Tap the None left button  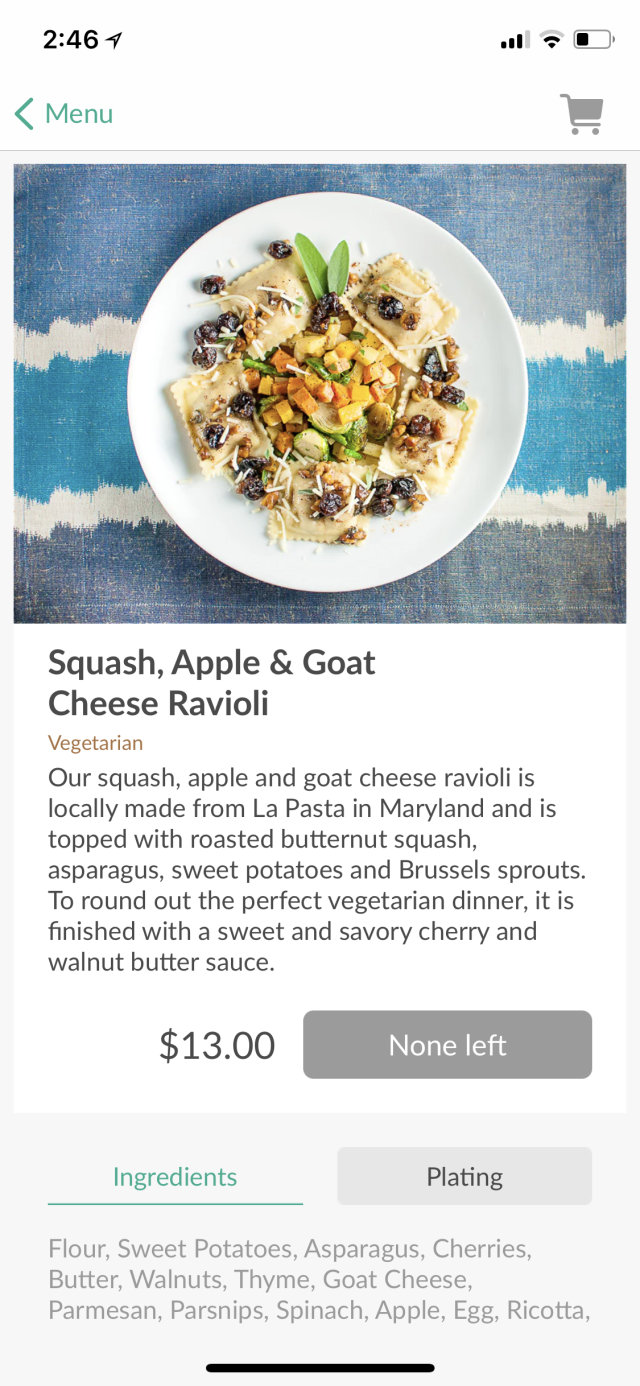447,1045
